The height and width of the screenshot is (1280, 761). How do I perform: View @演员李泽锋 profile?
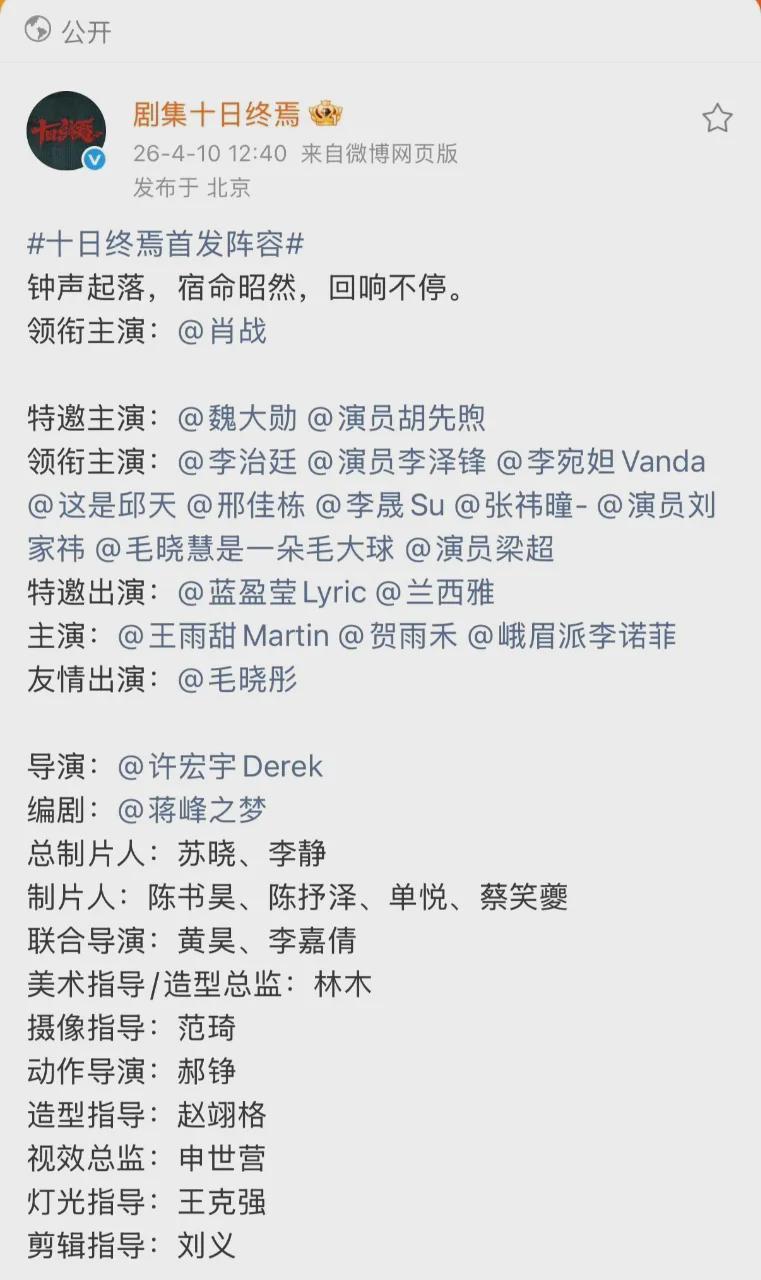[396, 461]
